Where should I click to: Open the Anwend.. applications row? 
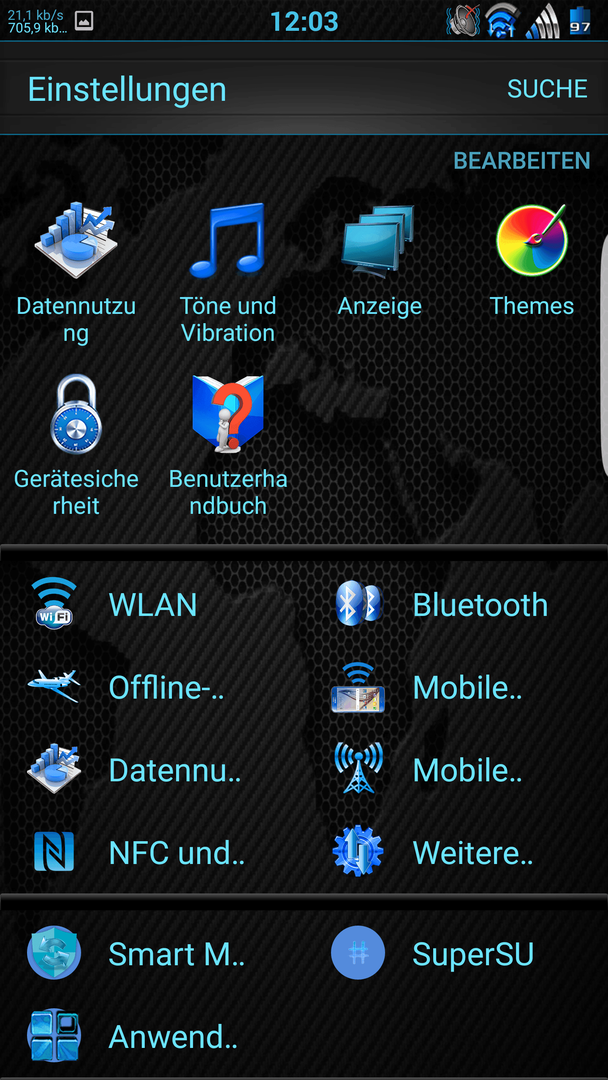(x=152, y=1037)
